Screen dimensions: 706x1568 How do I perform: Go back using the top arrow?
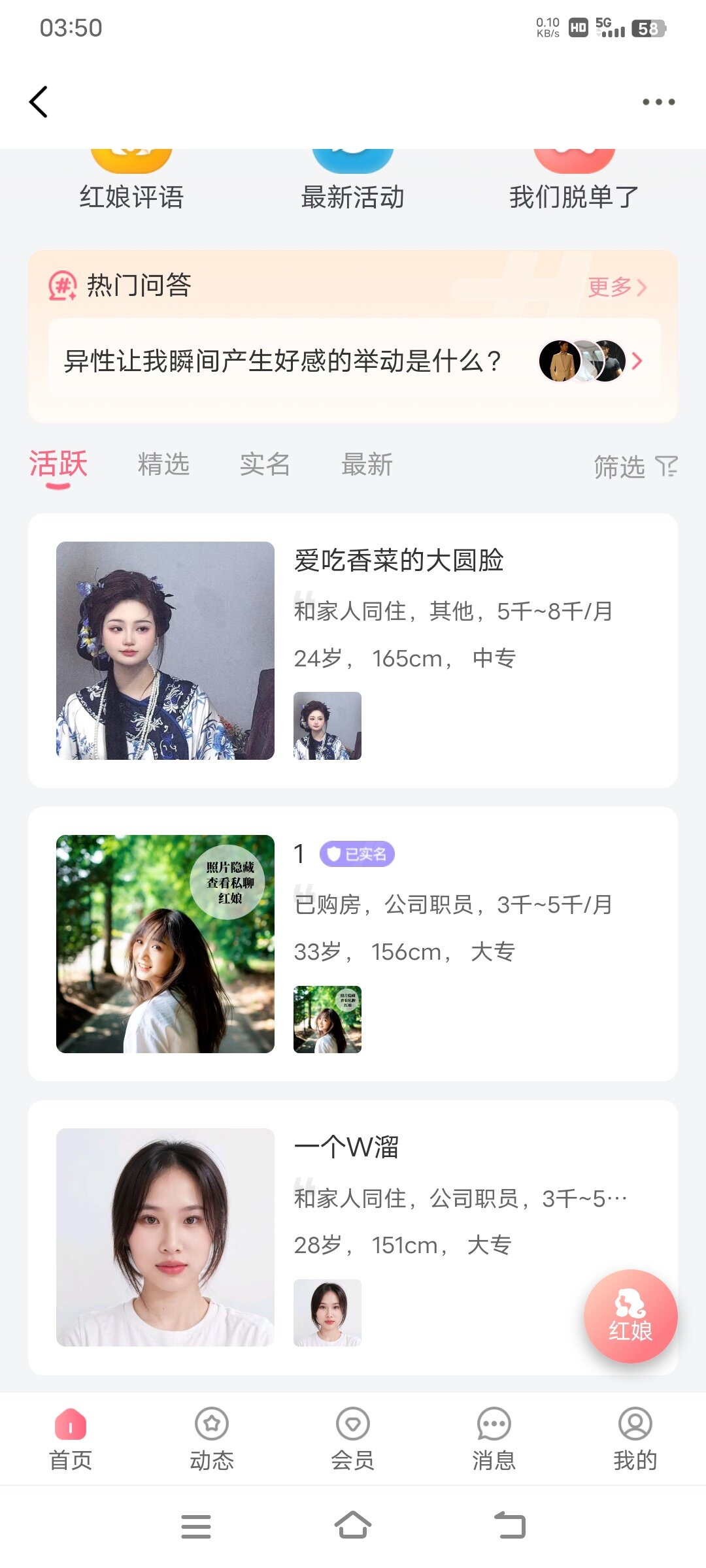pyautogui.click(x=39, y=102)
